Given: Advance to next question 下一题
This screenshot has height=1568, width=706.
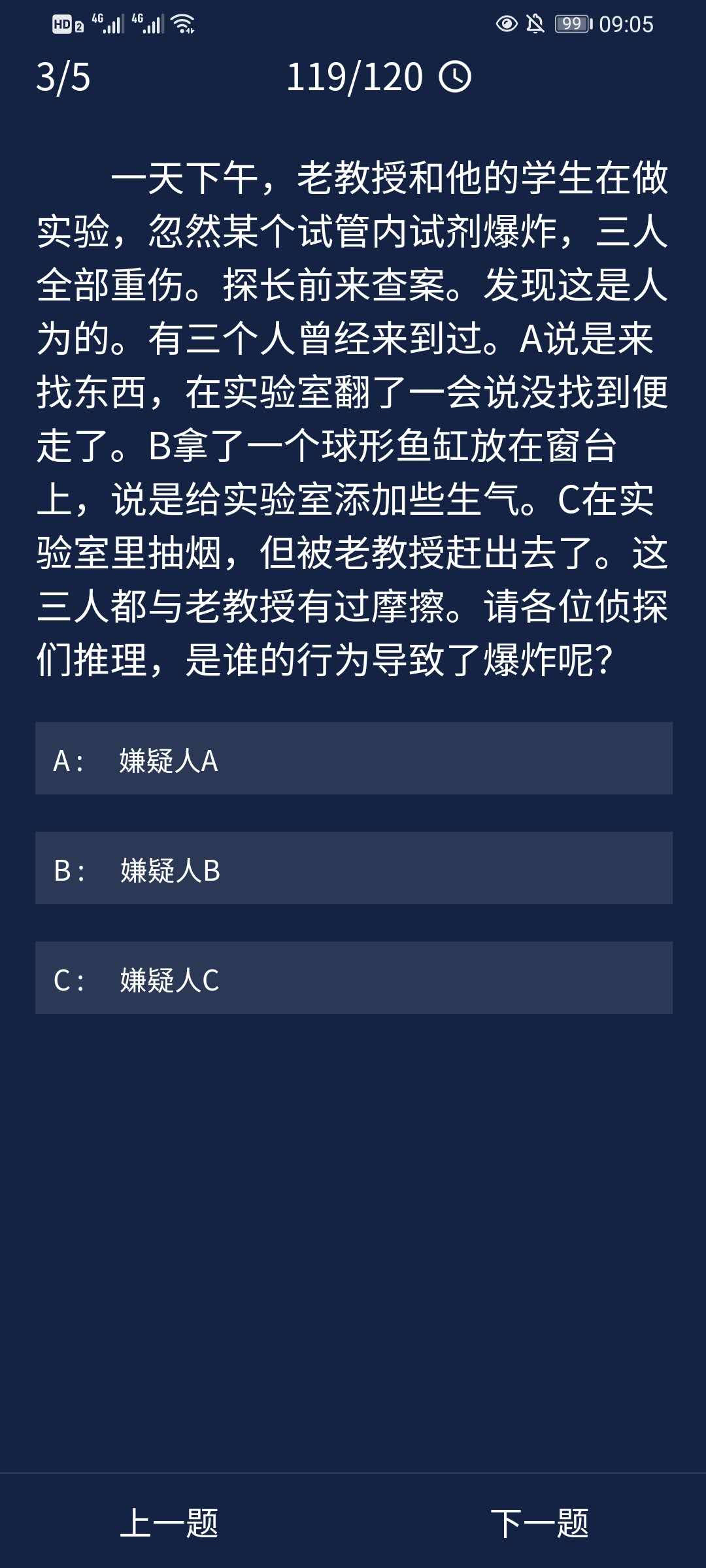Looking at the screenshot, I should 539,1523.
